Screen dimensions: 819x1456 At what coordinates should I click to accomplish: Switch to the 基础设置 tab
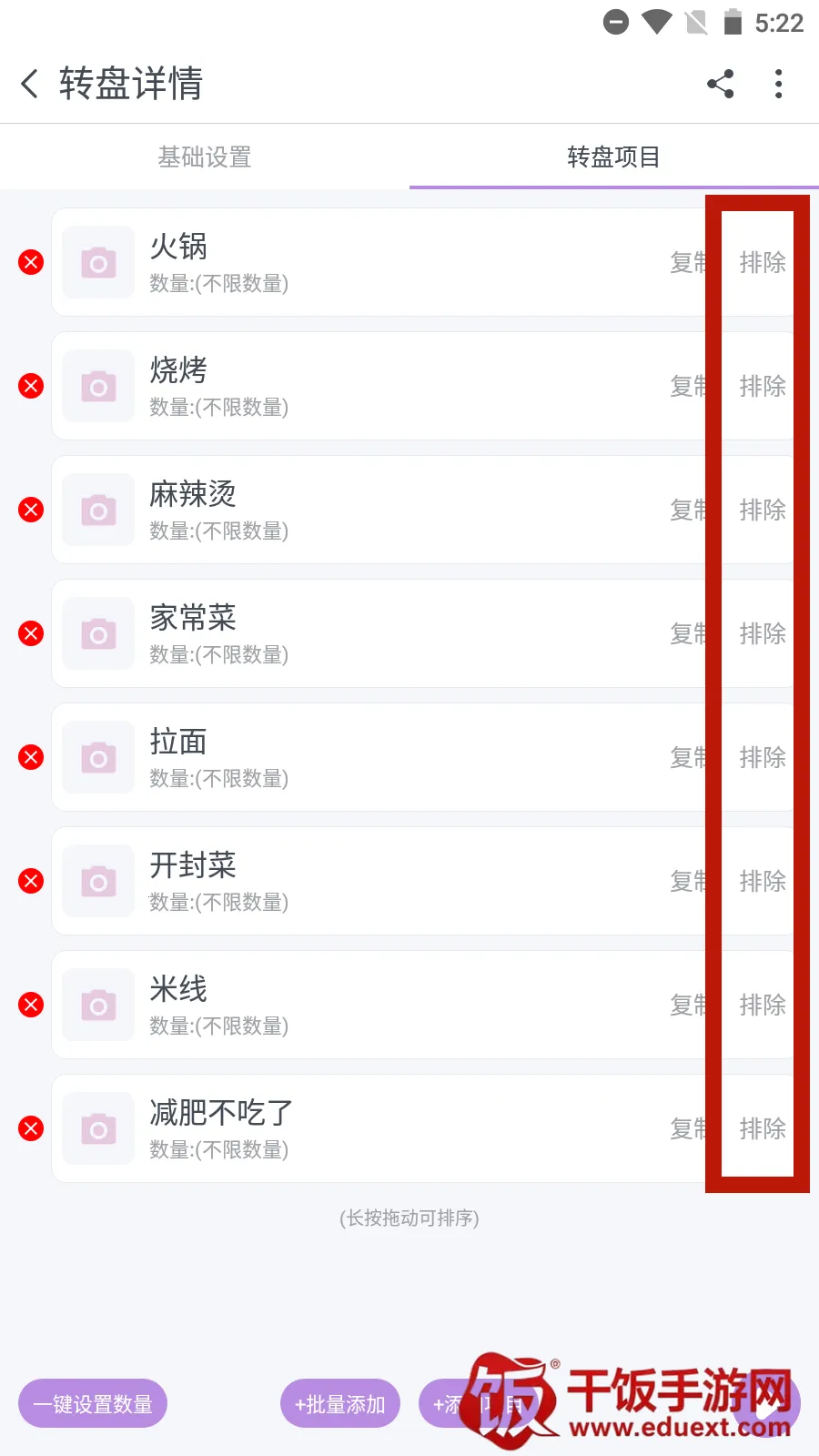[205, 157]
